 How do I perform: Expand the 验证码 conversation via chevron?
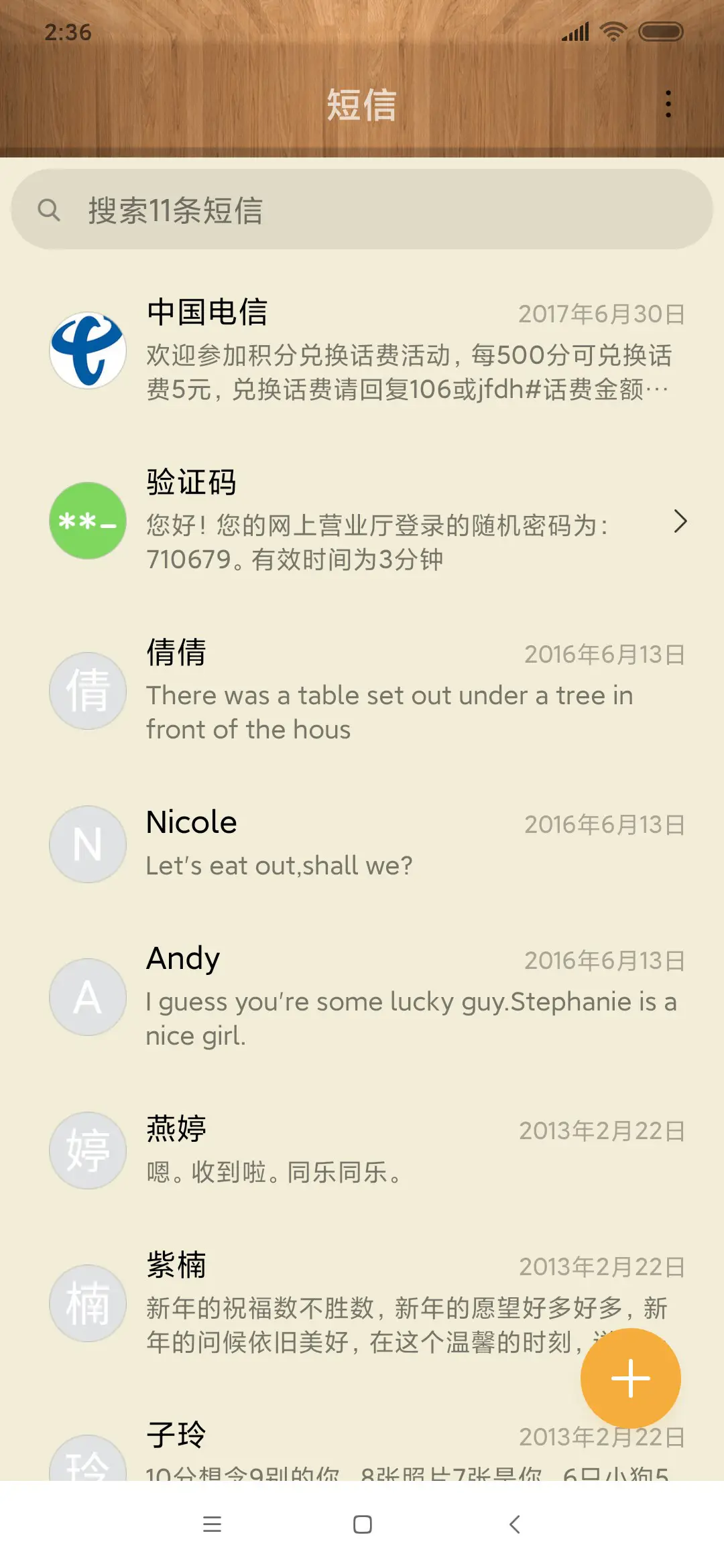tap(681, 521)
